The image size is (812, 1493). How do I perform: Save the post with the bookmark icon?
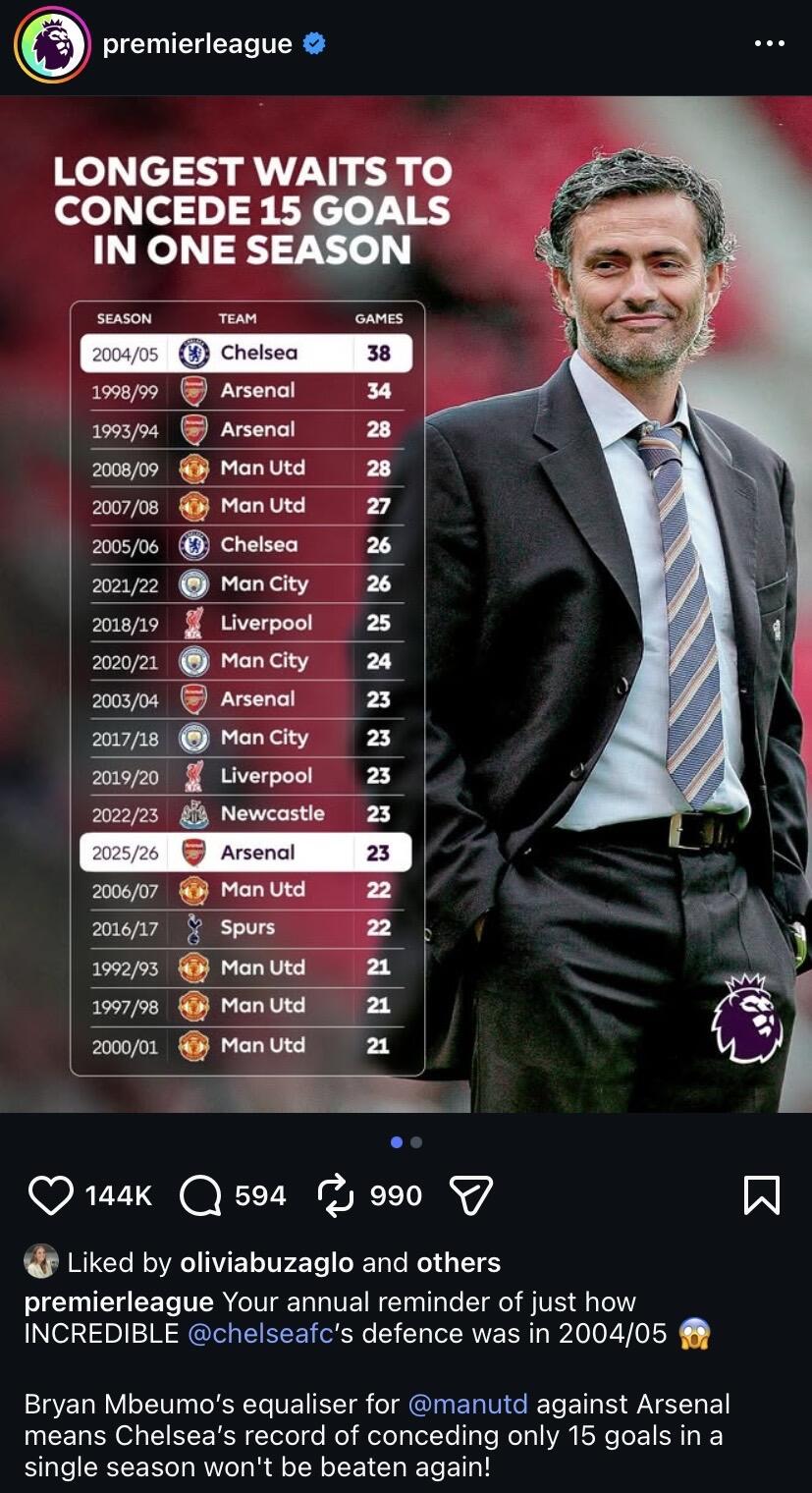pyautogui.click(x=762, y=1195)
